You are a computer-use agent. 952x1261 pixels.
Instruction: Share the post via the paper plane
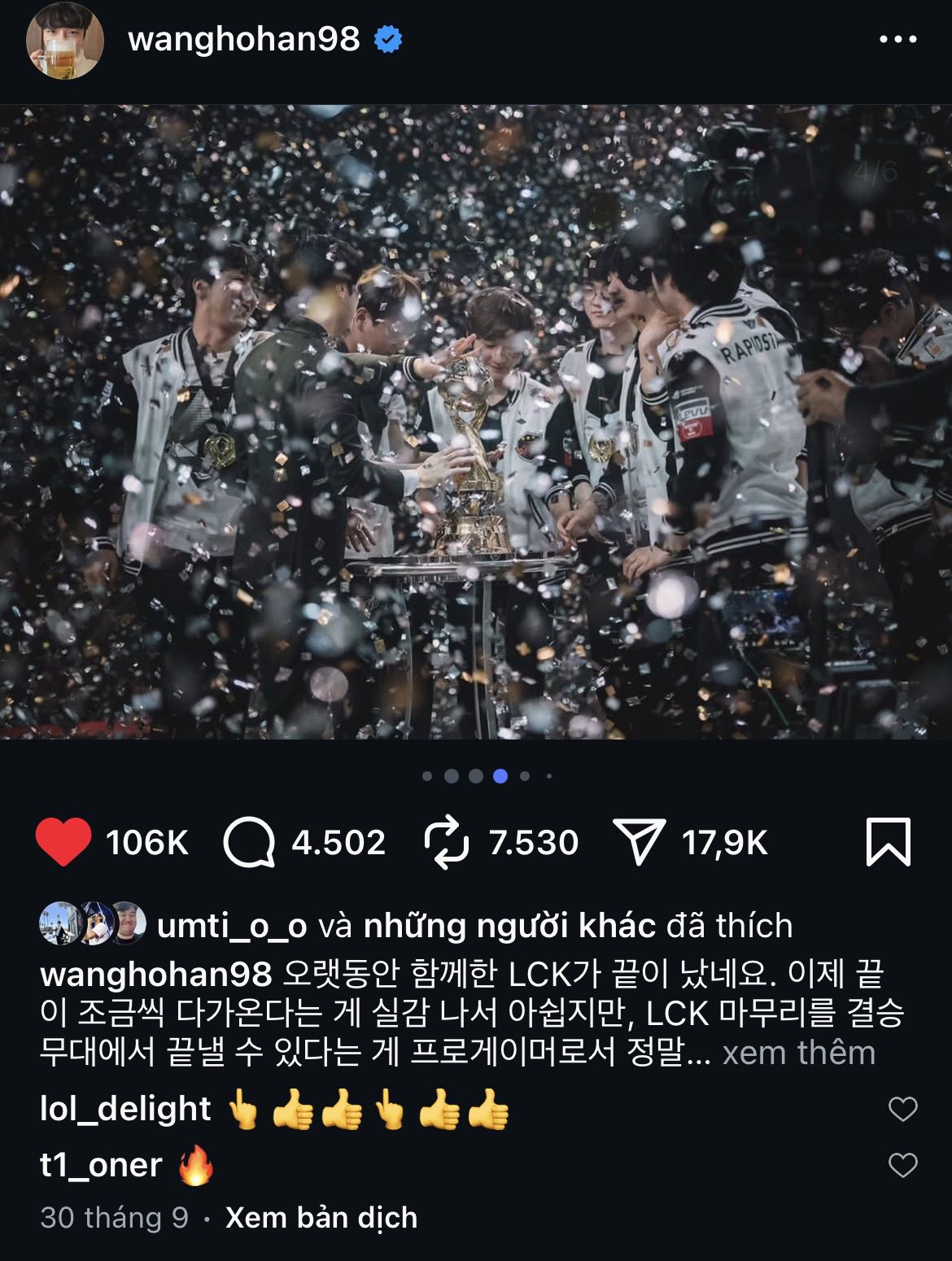pos(639,843)
